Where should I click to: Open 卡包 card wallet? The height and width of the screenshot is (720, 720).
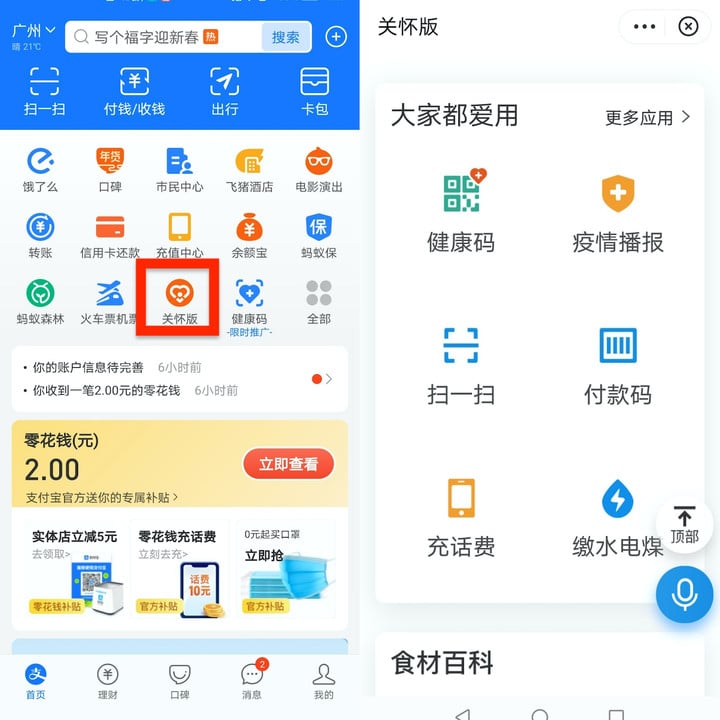click(314, 90)
